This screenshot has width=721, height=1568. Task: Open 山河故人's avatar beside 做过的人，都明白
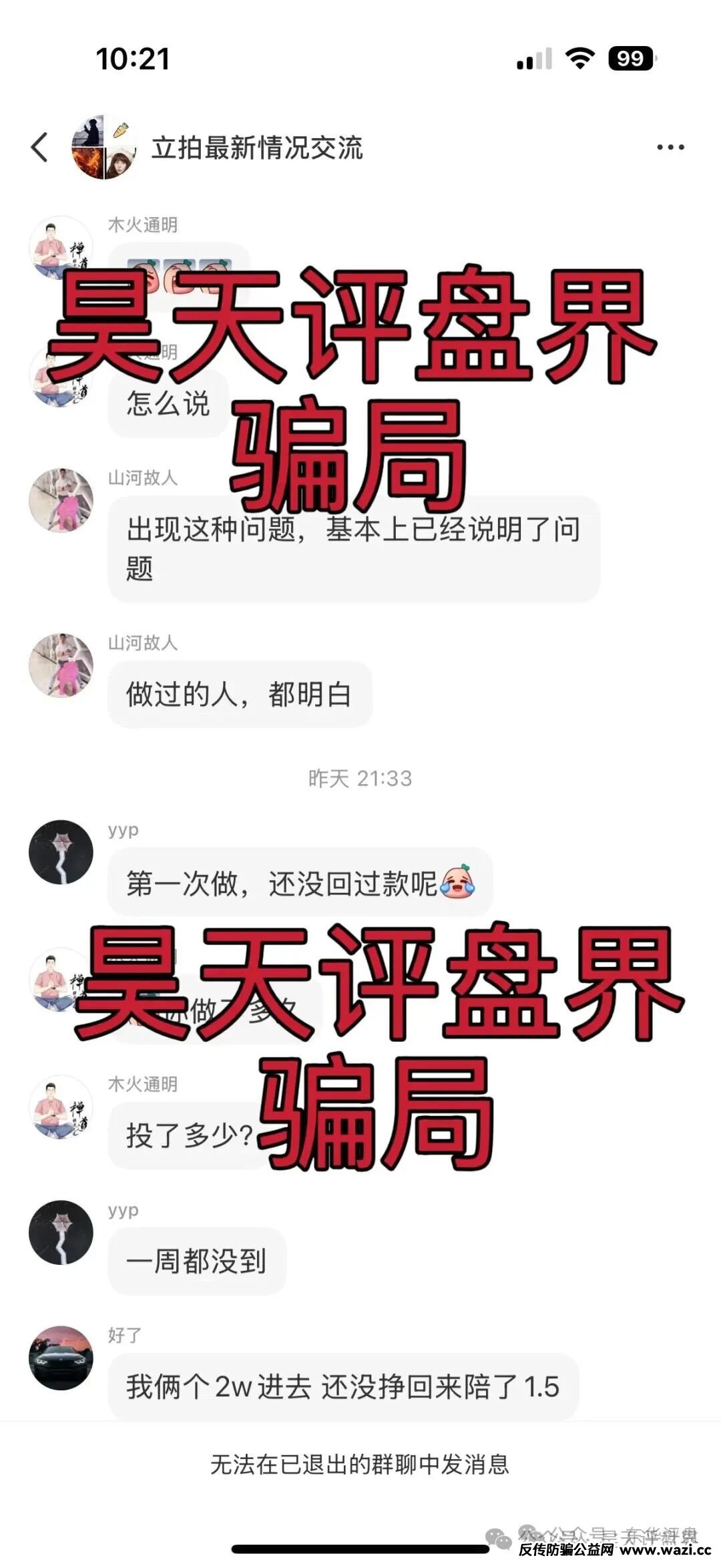click(x=61, y=665)
